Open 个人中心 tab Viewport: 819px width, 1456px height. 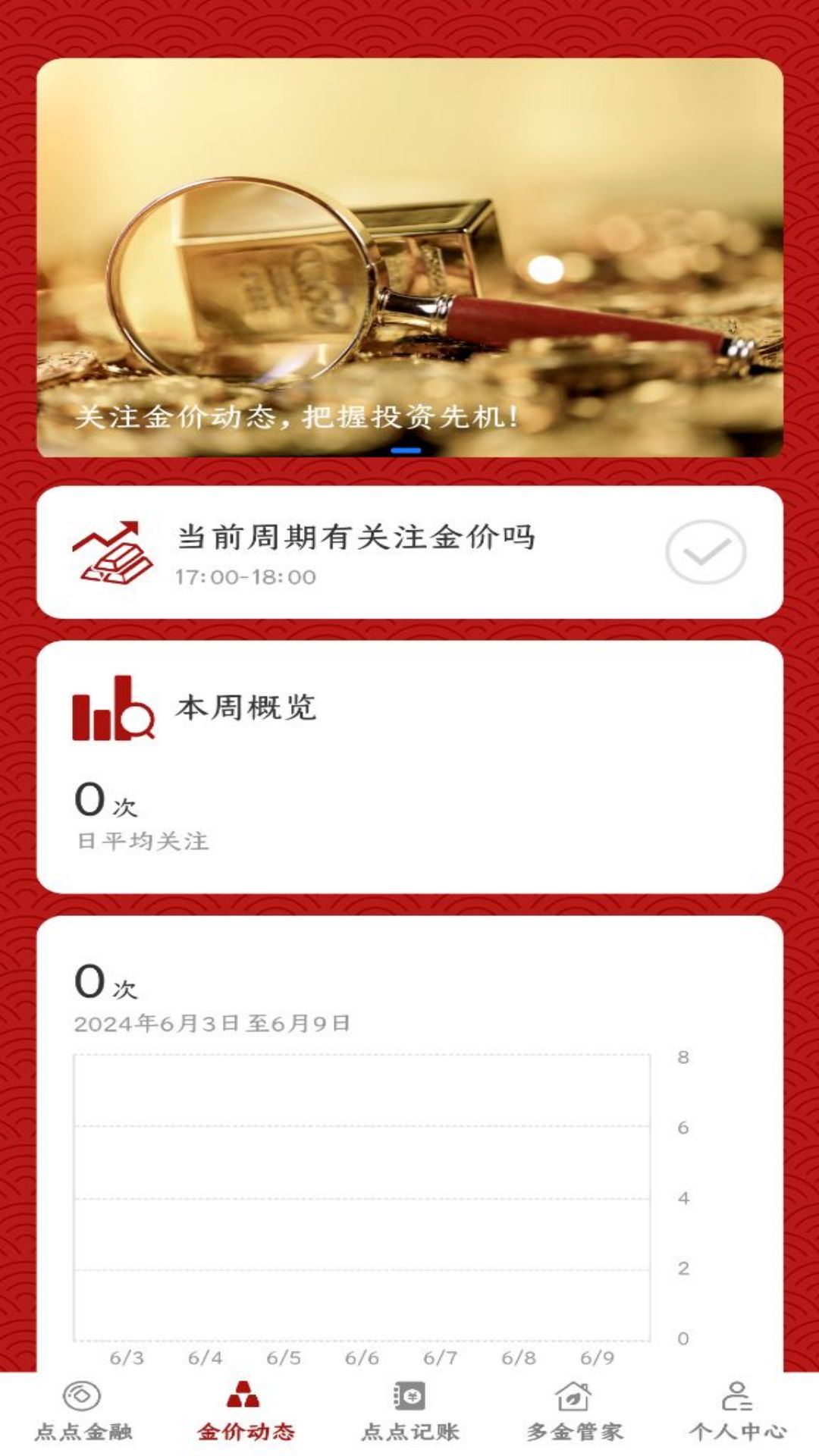pos(737,1412)
